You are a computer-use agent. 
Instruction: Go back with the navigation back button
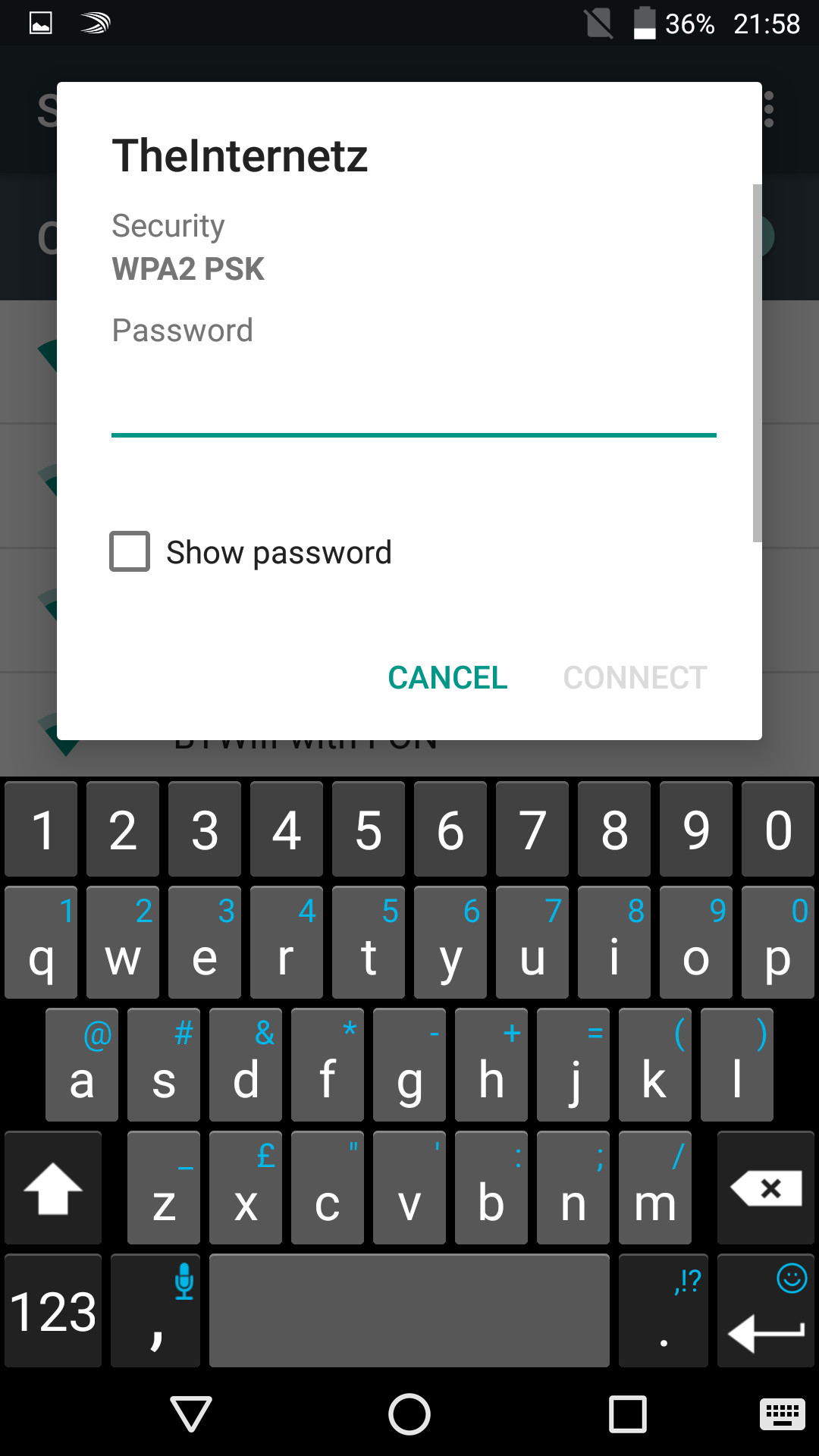tap(191, 1414)
